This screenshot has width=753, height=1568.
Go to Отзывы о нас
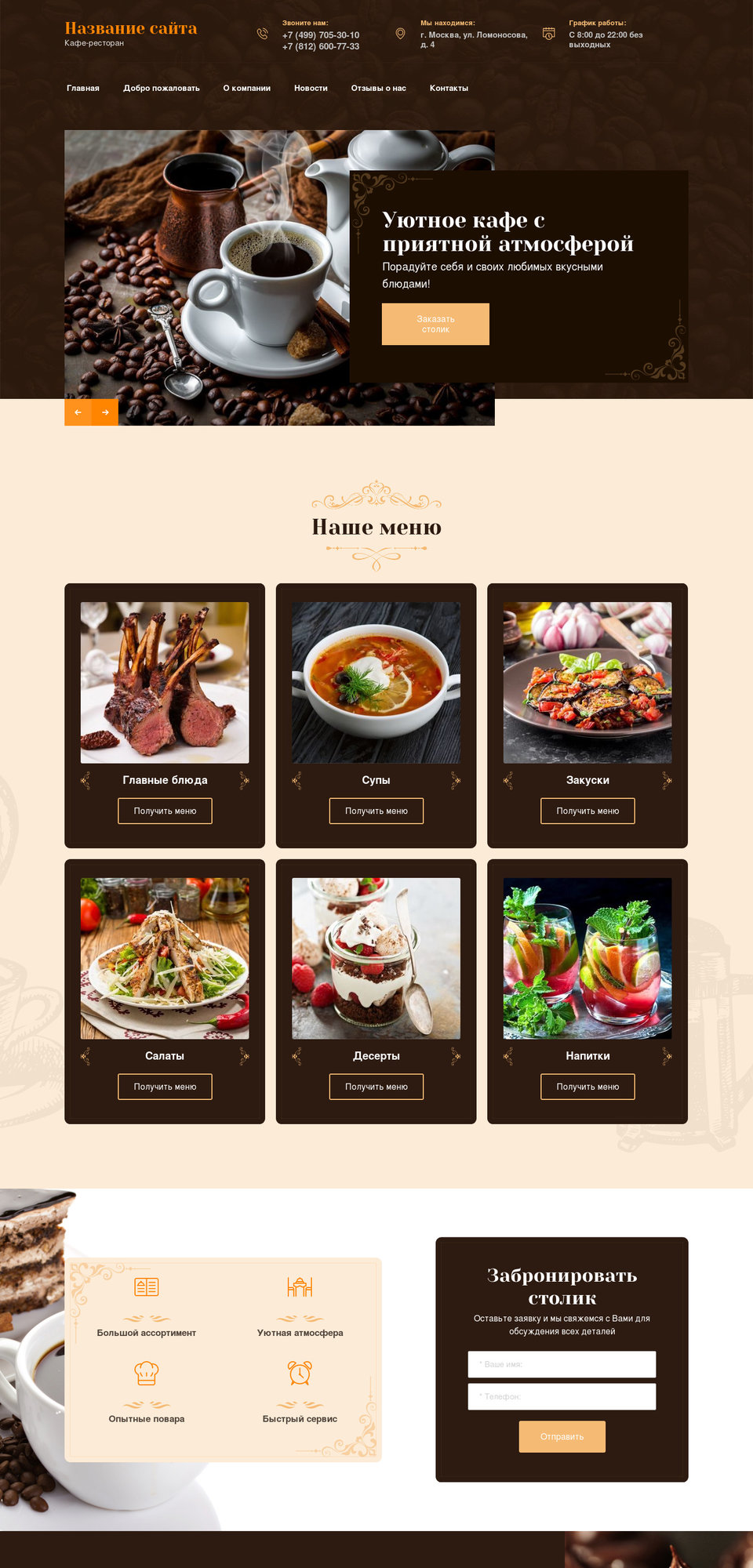click(x=378, y=89)
